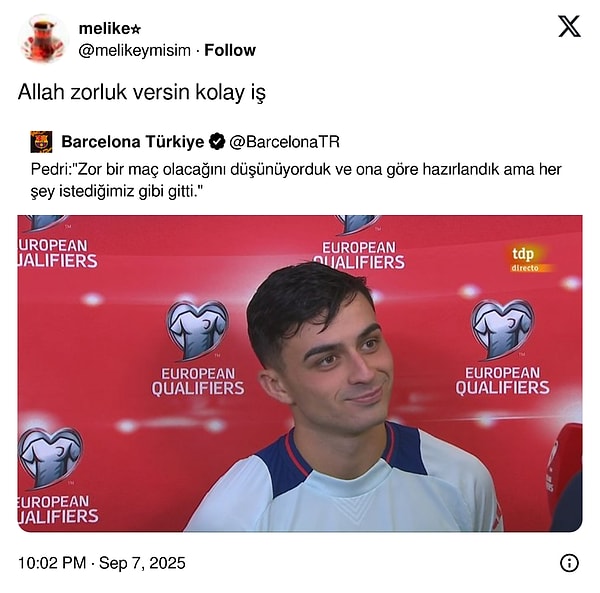Open the 10:02 PM · Sep 7, 2025 timestamp link
The height and width of the screenshot is (593, 600).
(101, 563)
